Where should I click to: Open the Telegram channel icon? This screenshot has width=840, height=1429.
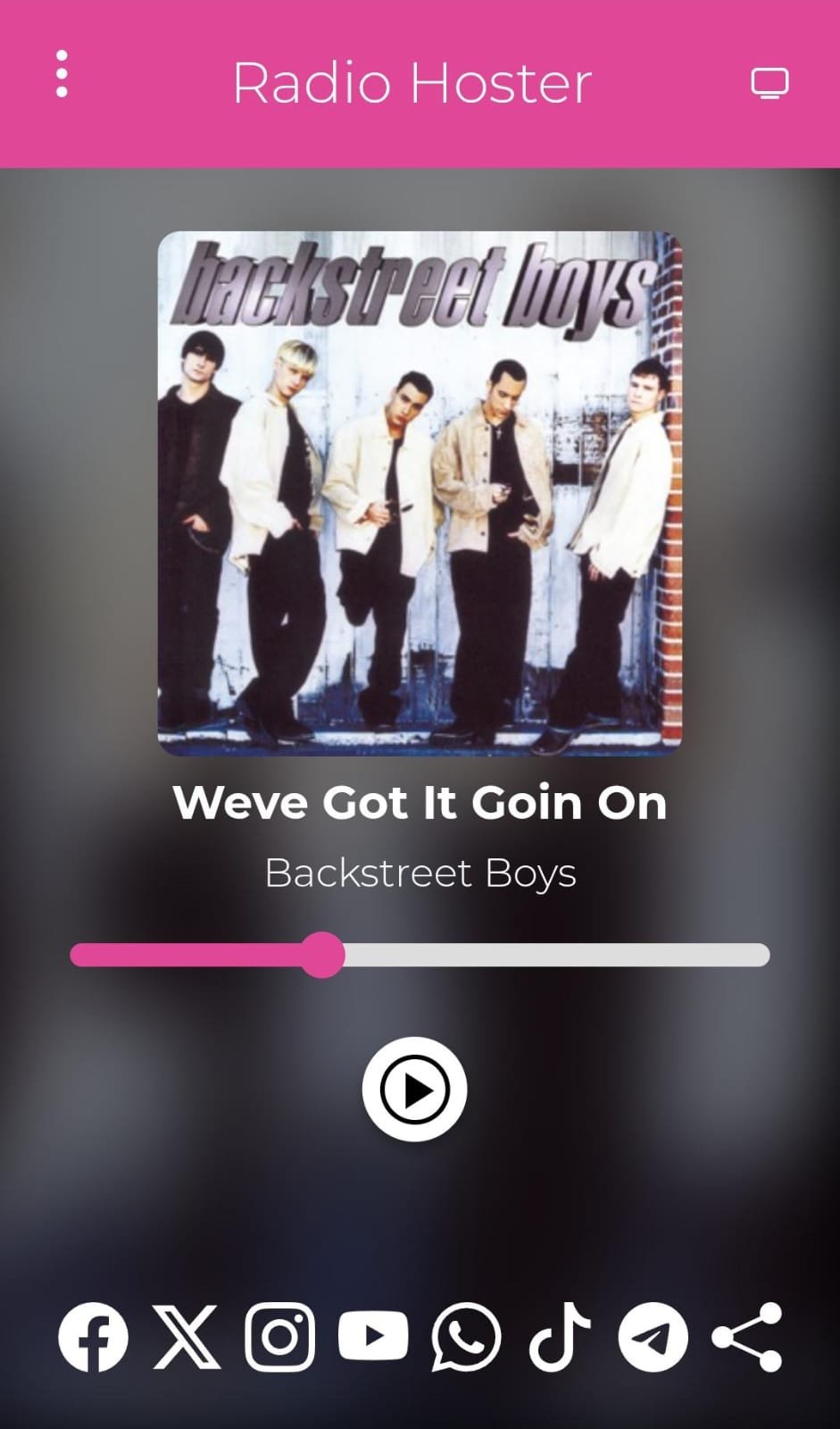(x=653, y=1337)
